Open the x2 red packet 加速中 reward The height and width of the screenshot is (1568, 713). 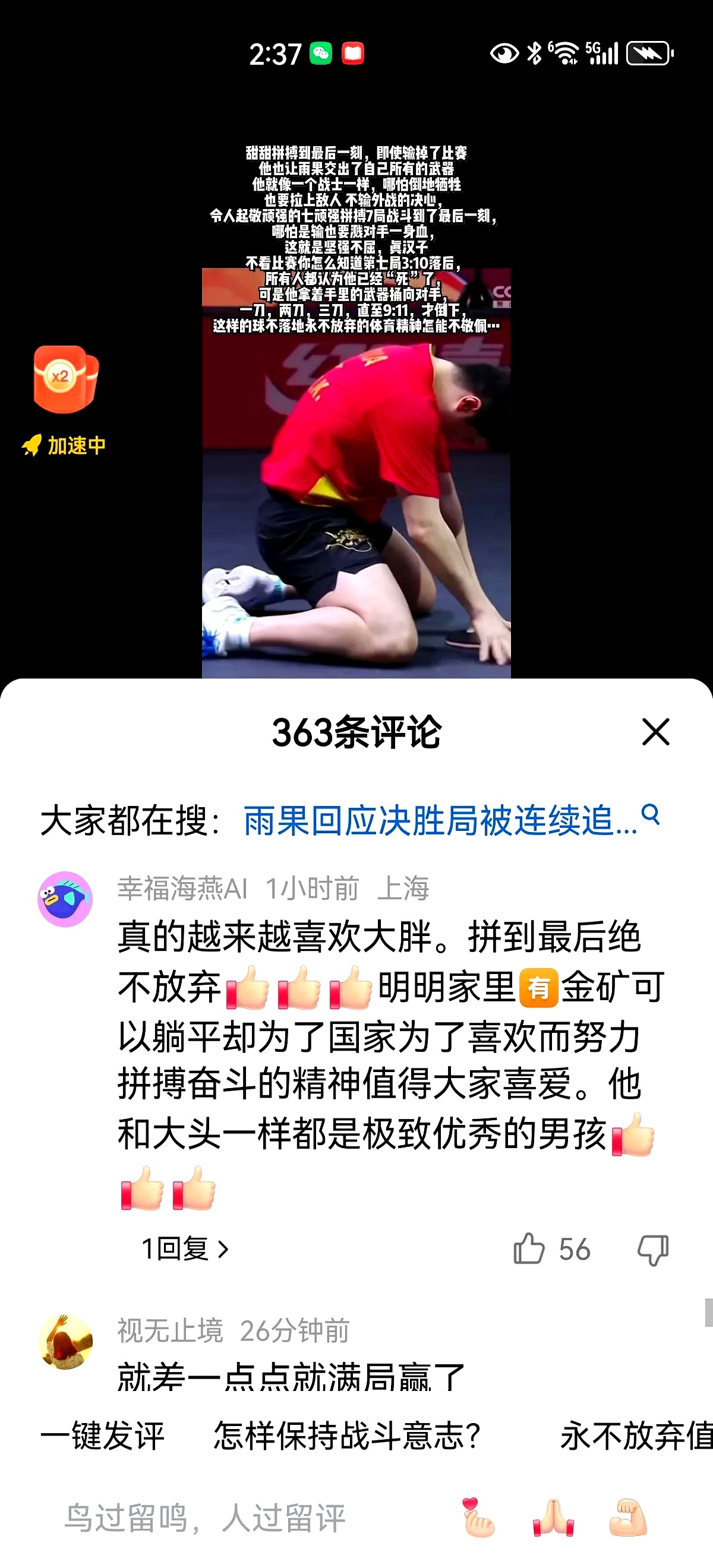[65, 381]
